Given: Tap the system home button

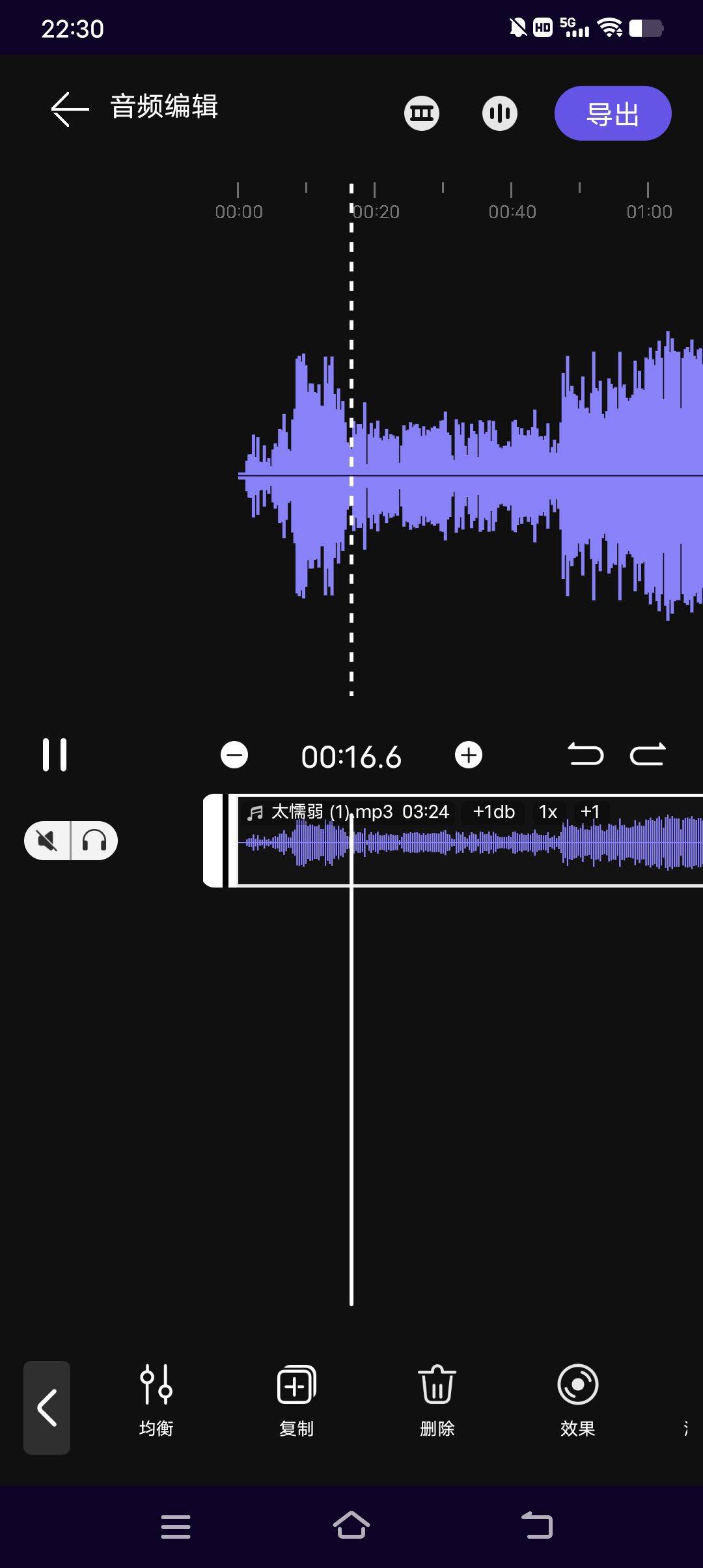Looking at the screenshot, I should 351,1526.
